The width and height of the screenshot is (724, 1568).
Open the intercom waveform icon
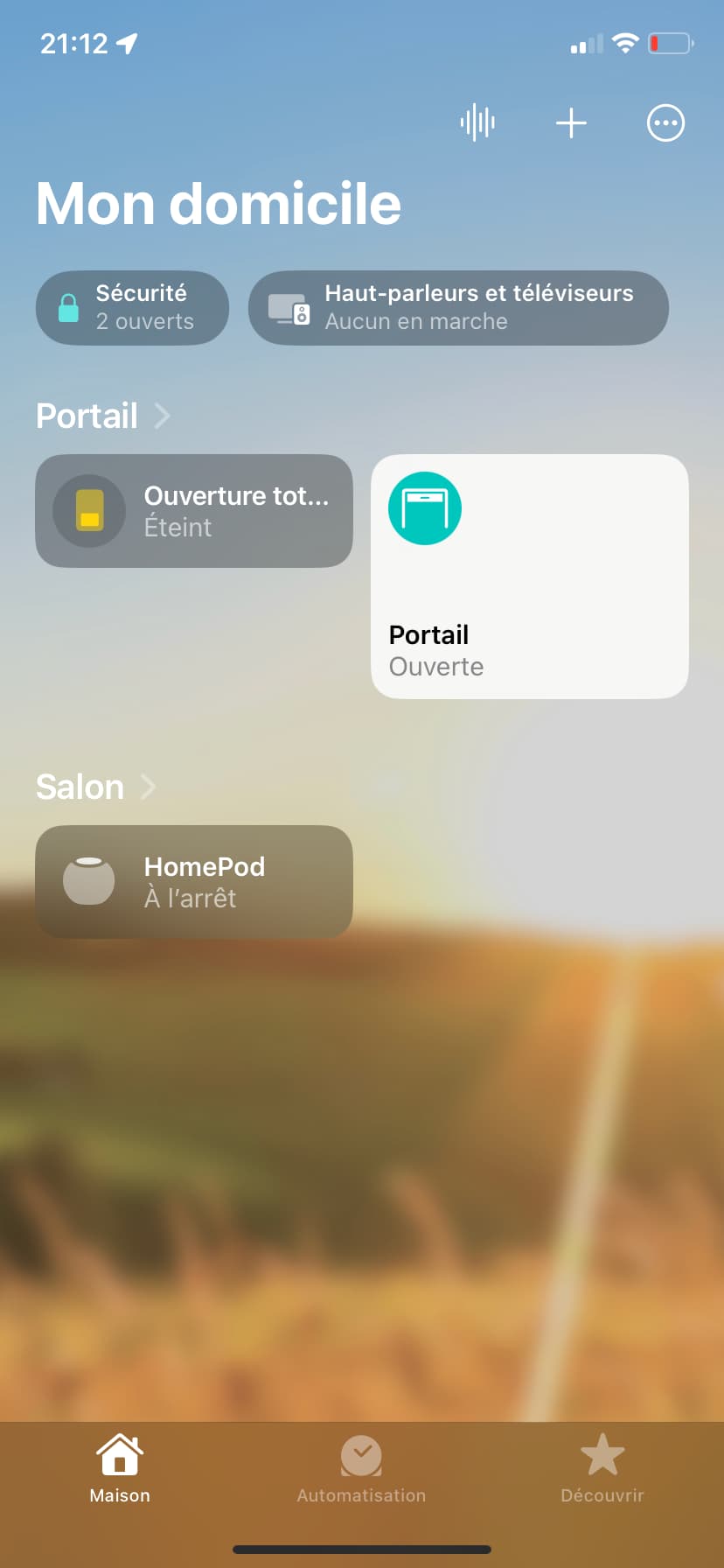click(477, 122)
